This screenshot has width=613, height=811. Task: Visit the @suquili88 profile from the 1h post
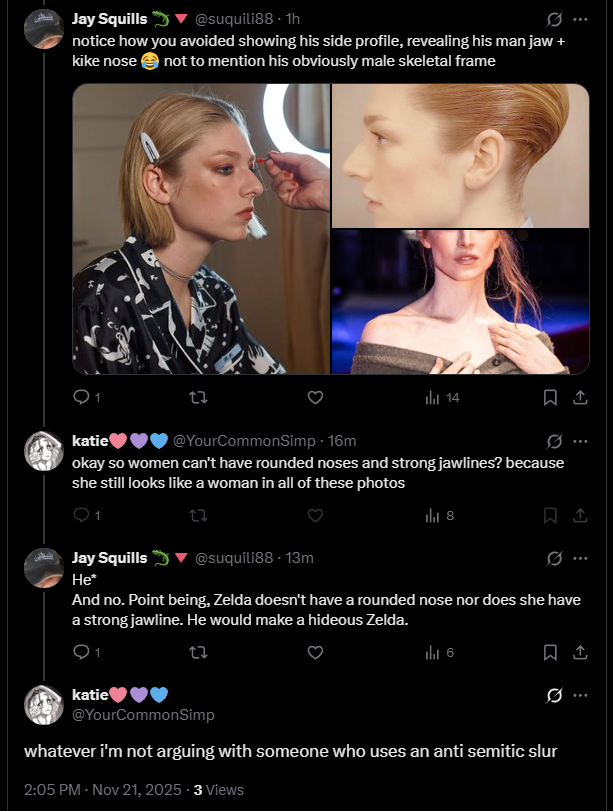click(234, 19)
